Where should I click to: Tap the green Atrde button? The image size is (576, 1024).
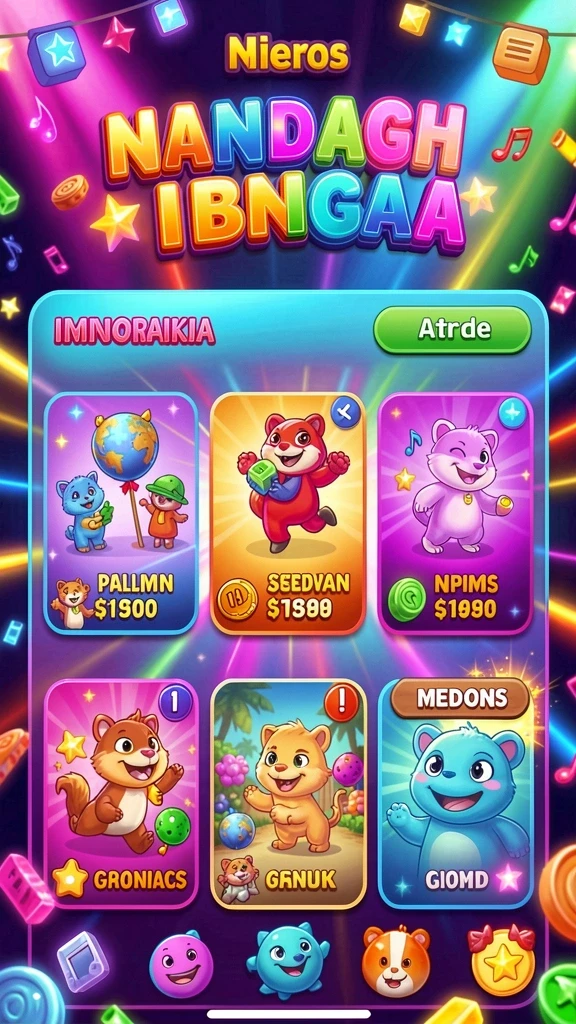tap(452, 330)
